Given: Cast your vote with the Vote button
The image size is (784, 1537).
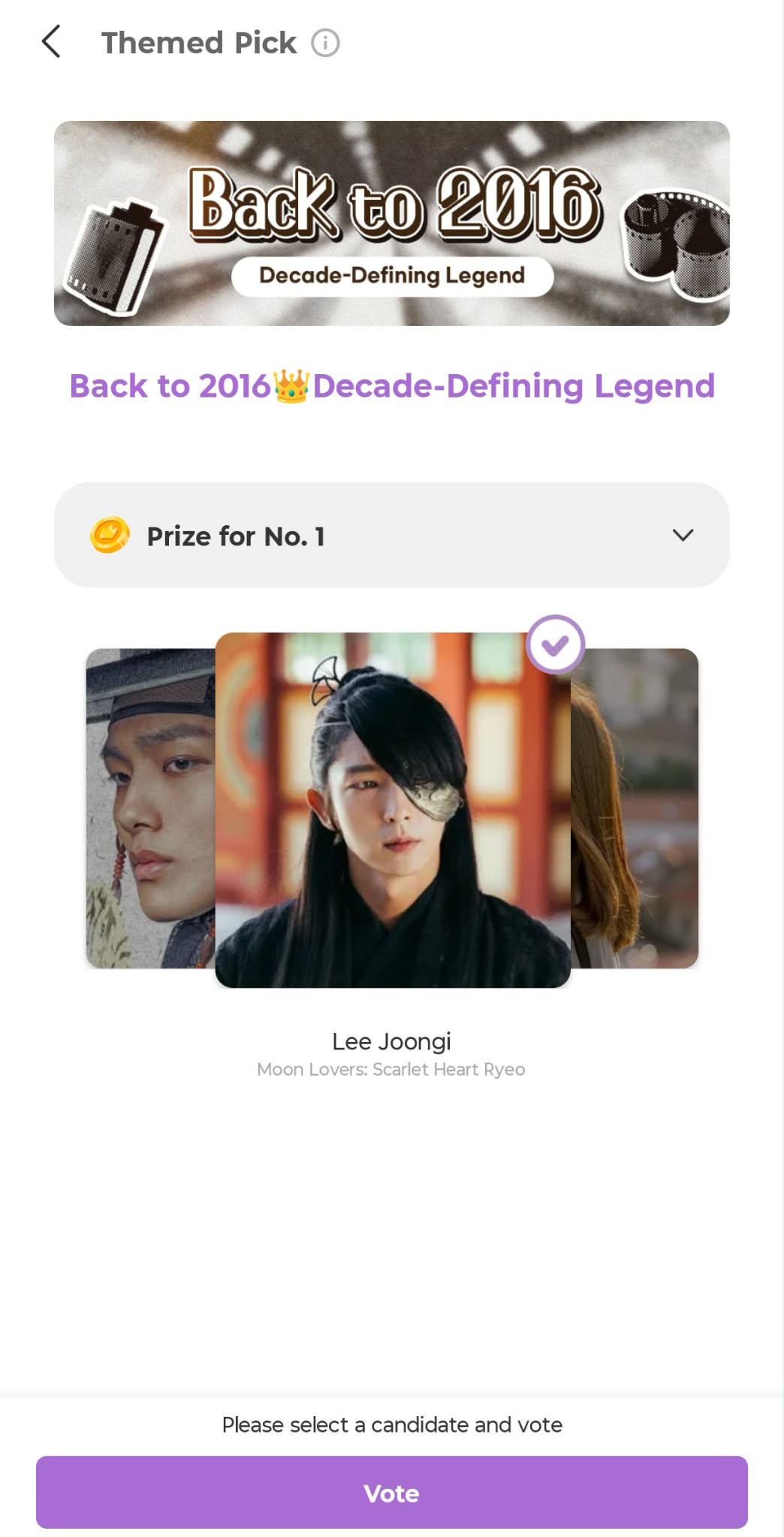Looking at the screenshot, I should point(392,1492).
